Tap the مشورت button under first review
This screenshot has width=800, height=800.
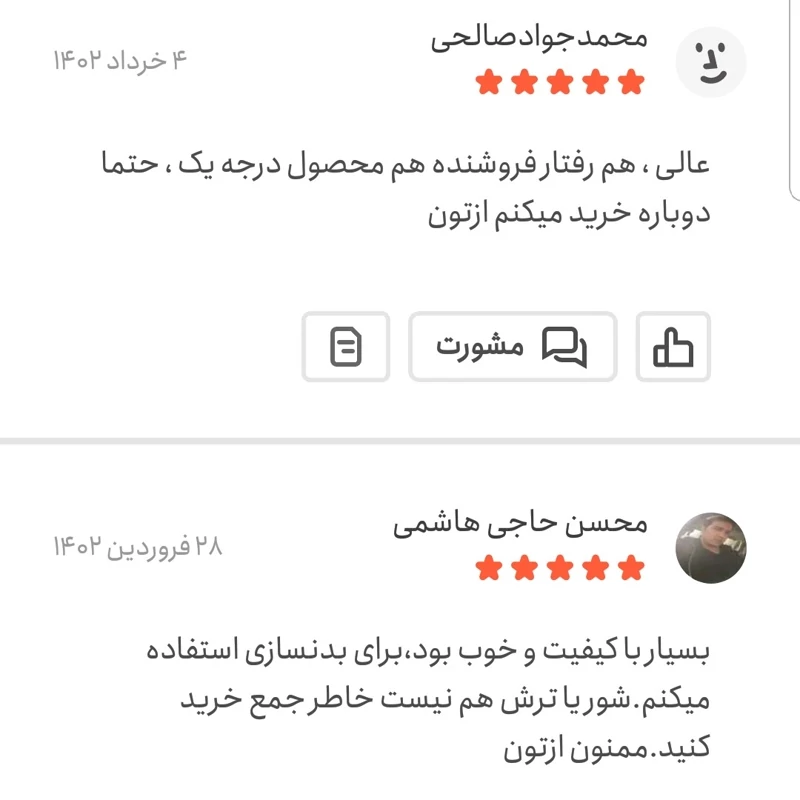[x=512, y=347]
